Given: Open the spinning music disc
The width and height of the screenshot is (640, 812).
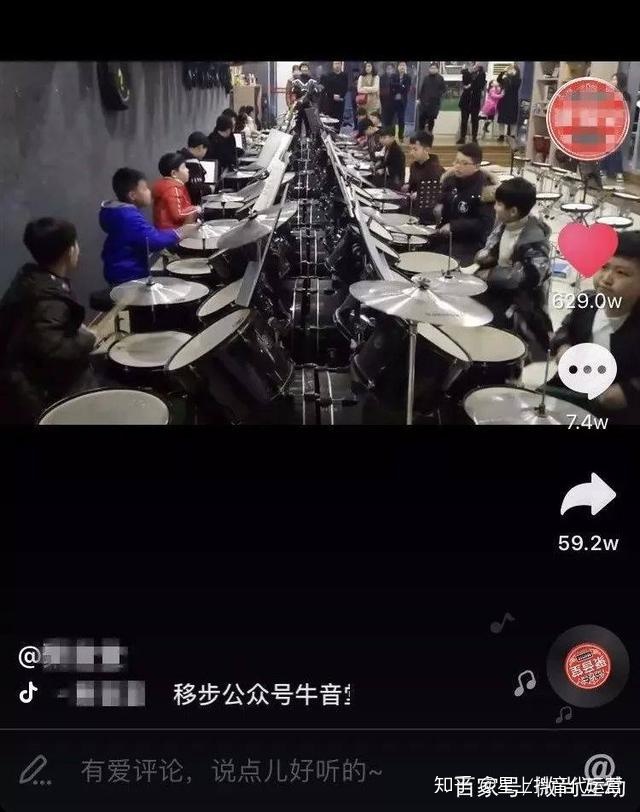Looking at the screenshot, I should click(588, 666).
